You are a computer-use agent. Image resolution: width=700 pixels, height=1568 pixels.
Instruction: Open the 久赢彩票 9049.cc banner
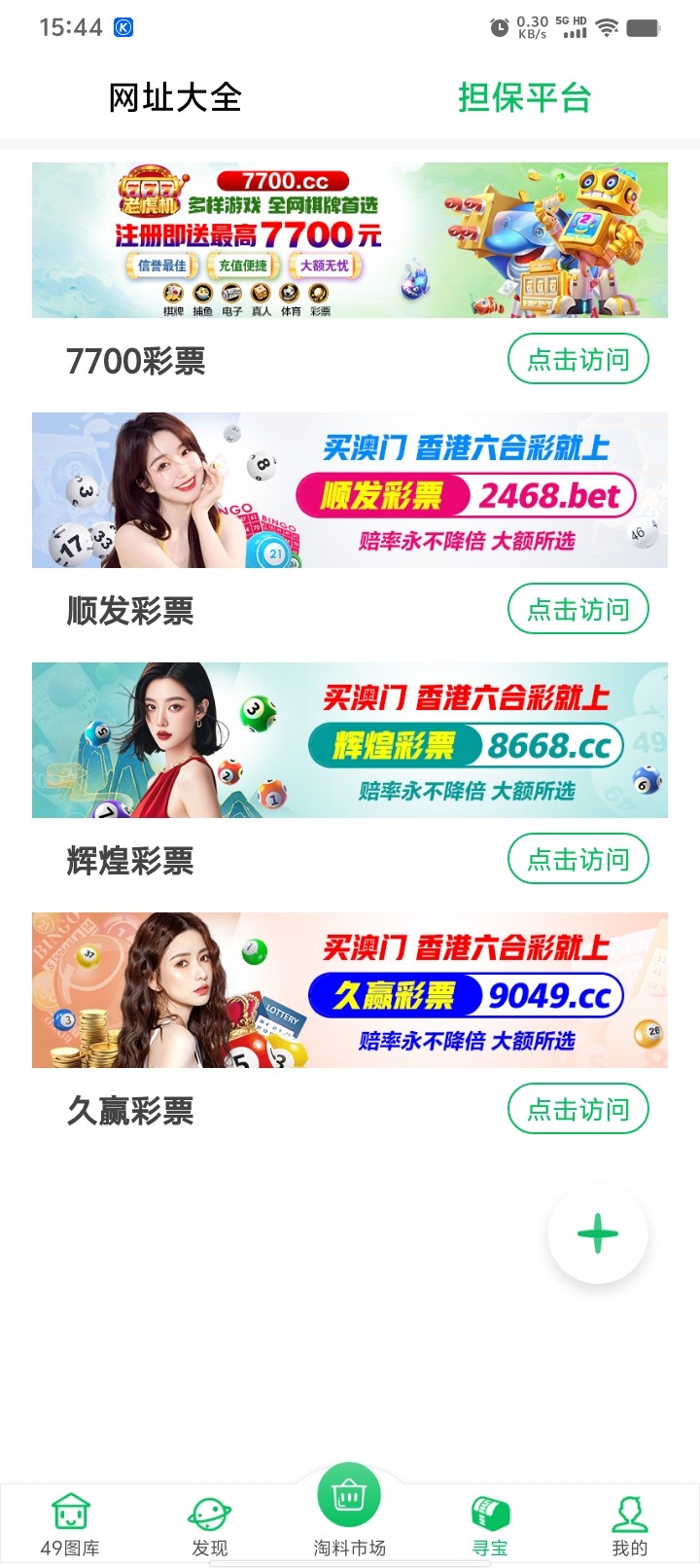pos(350,990)
